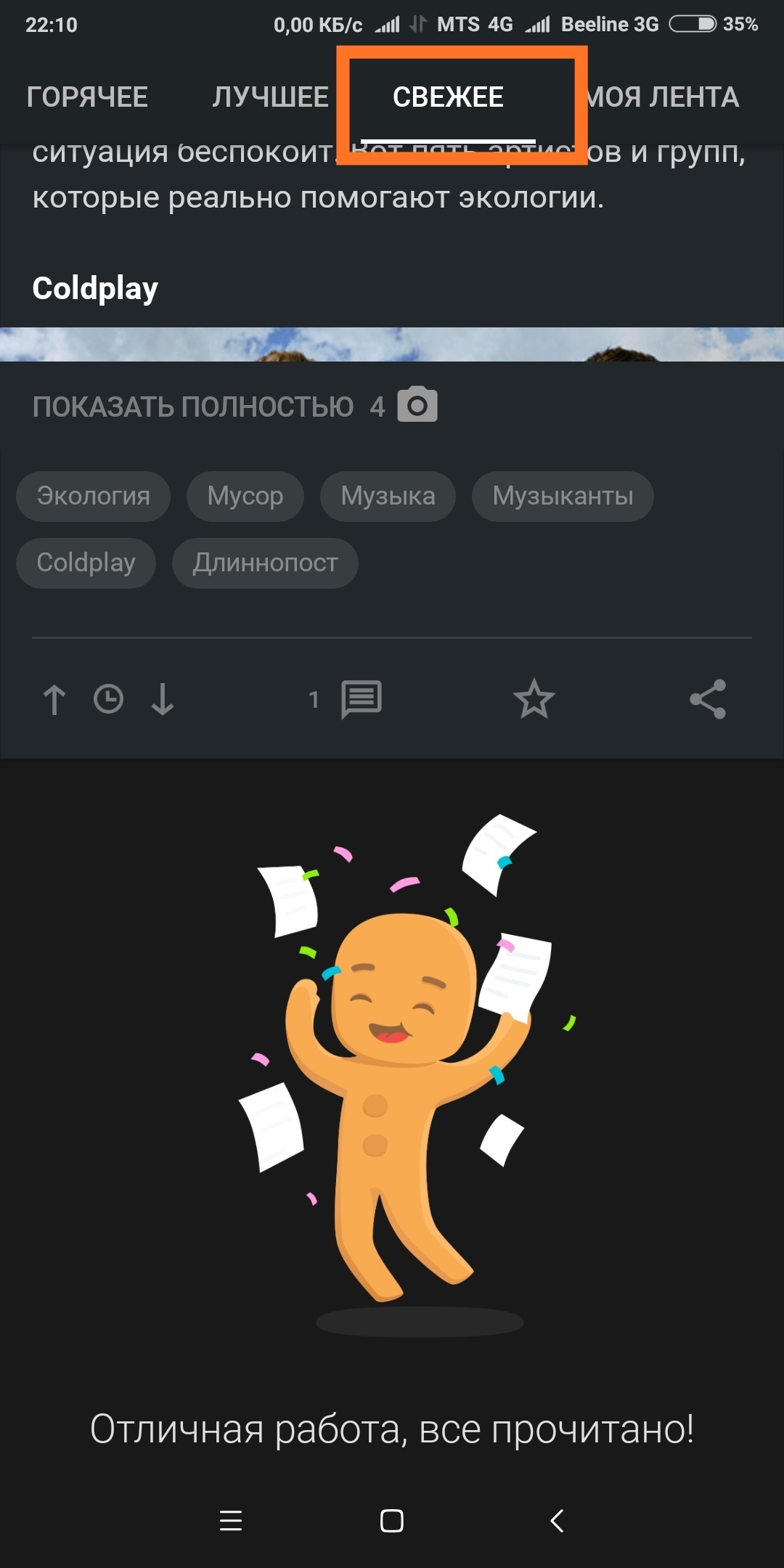Open recent apps from navigation bar
The width and height of the screenshot is (784, 1568).
[231, 1520]
